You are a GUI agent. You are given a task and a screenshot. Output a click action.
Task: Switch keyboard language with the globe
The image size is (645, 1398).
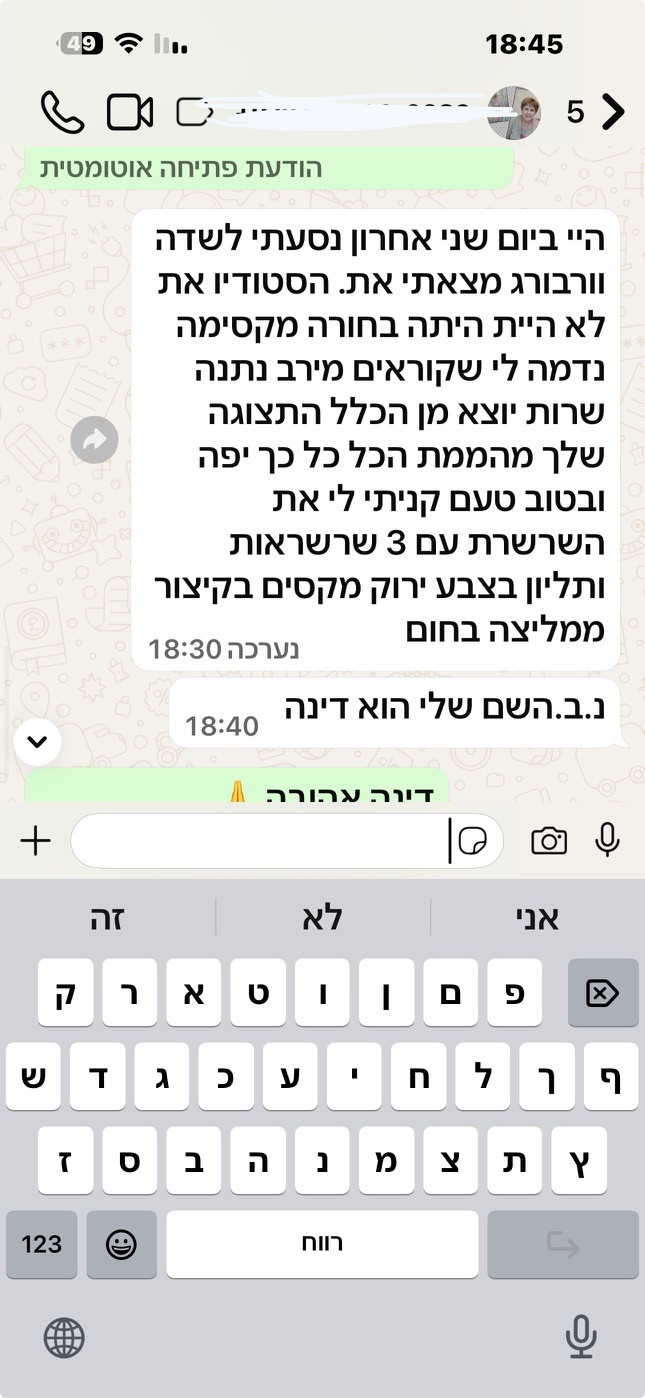pyautogui.click(x=64, y=1336)
